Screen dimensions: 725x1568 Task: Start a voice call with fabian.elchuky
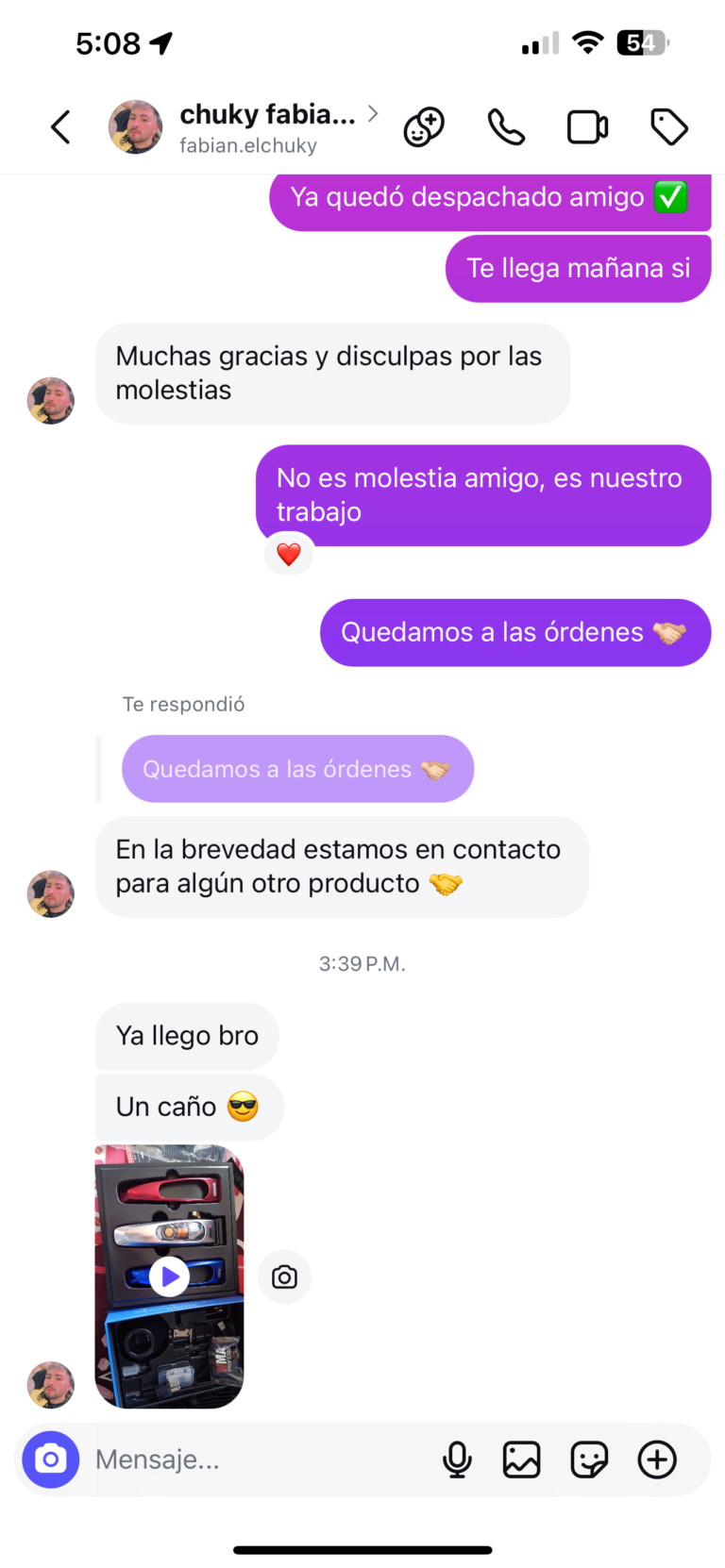[506, 127]
